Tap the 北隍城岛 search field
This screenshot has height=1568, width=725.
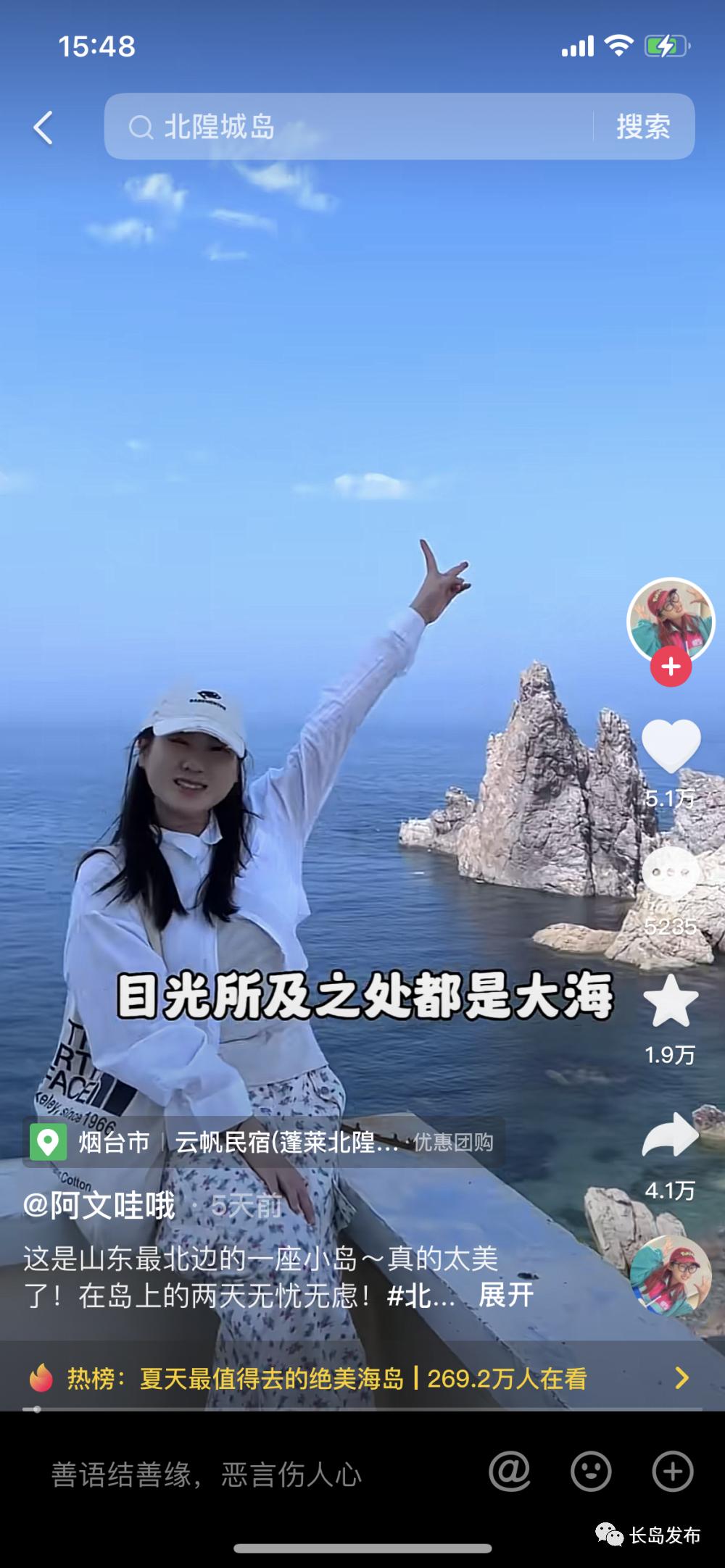click(x=348, y=127)
